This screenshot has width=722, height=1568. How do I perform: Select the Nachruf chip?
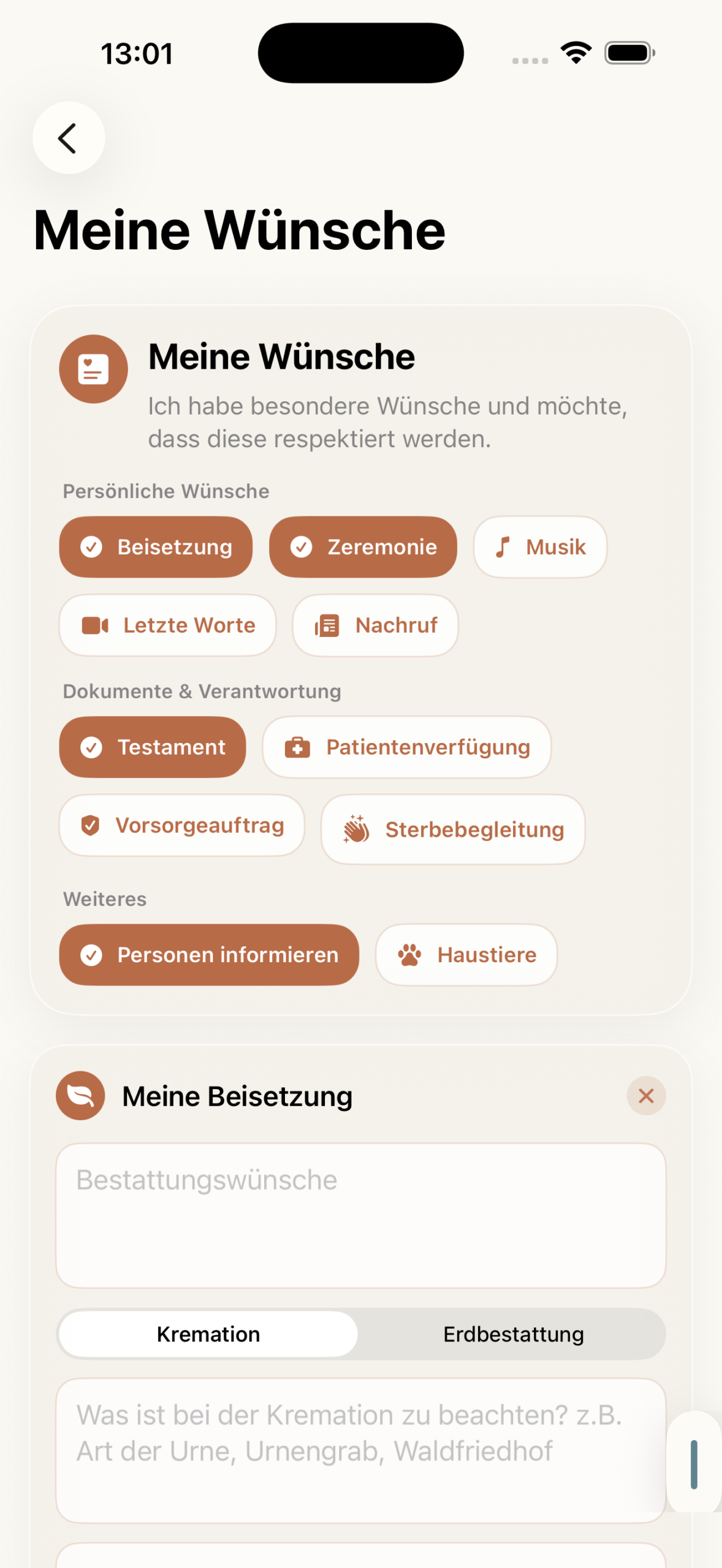pyautogui.click(x=375, y=625)
